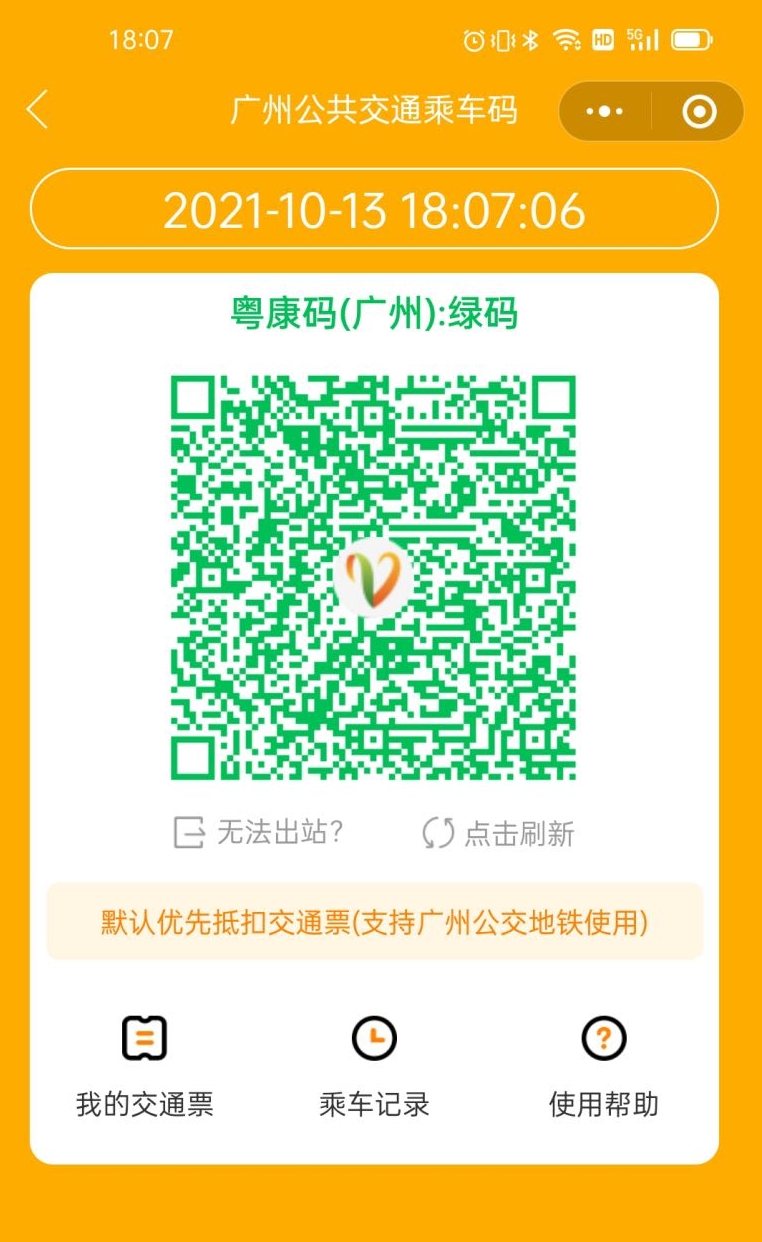Tap the 2021-10-13 timestamp pill
The height and width of the screenshot is (1242, 762).
(374, 209)
